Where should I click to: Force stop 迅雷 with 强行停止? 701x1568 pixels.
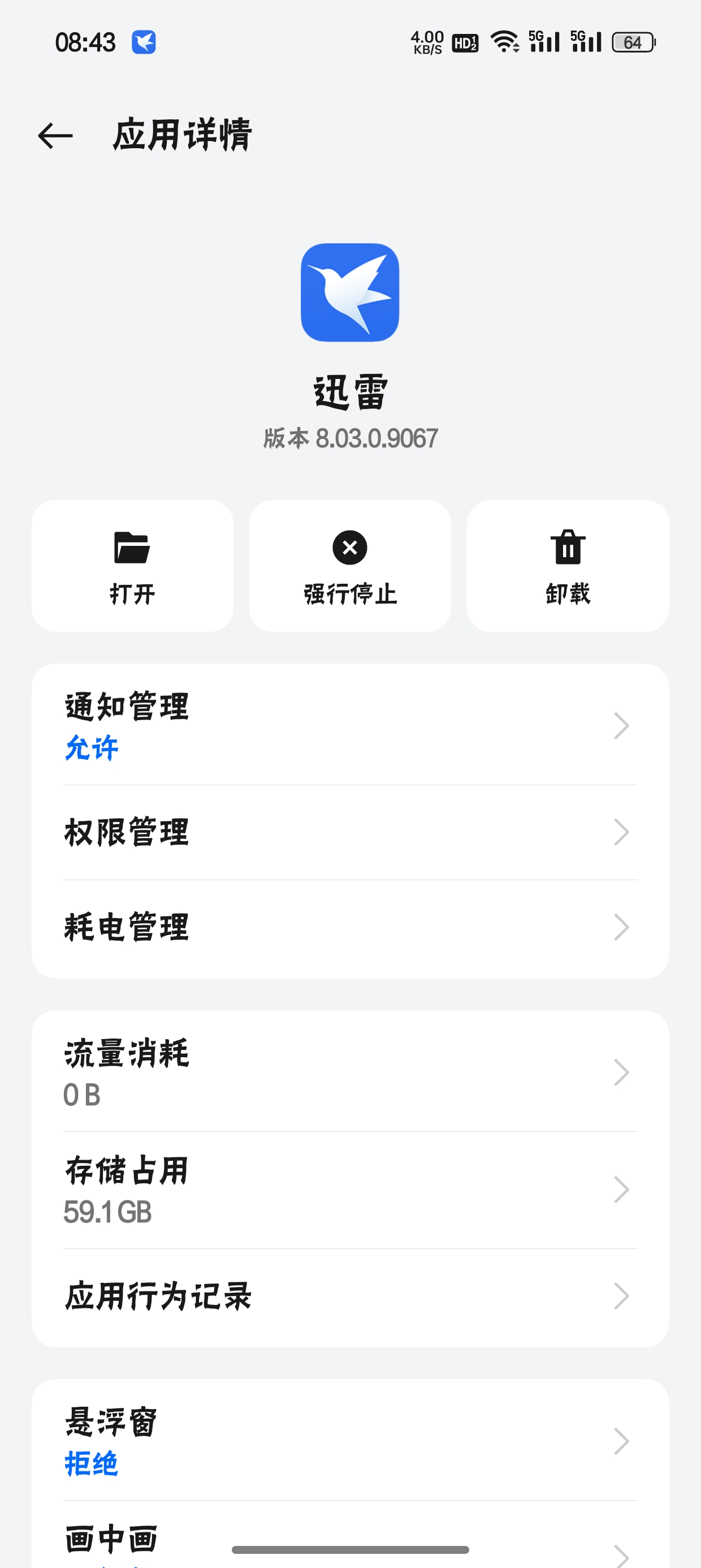pos(350,566)
